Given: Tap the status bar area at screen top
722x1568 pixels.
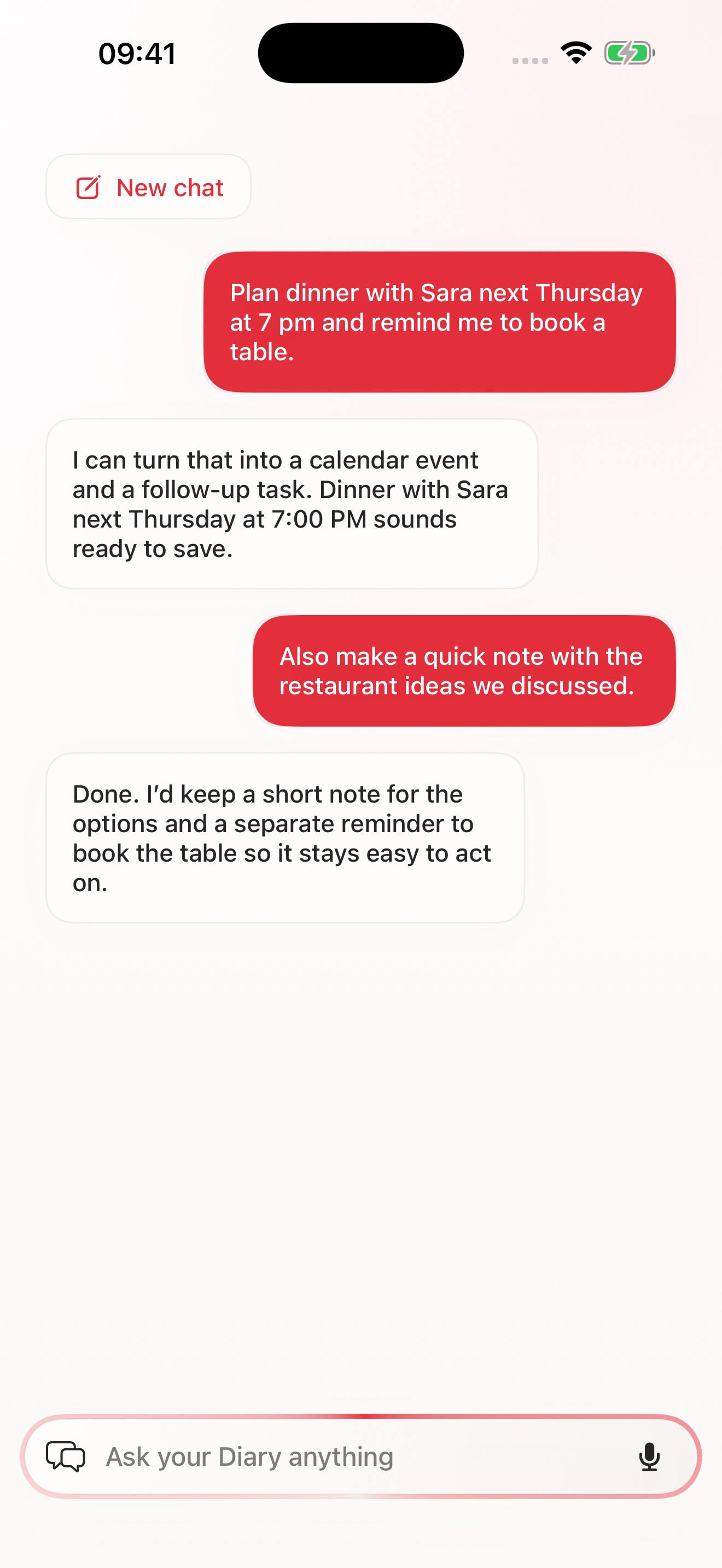Looking at the screenshot, I should coord(361,54).
